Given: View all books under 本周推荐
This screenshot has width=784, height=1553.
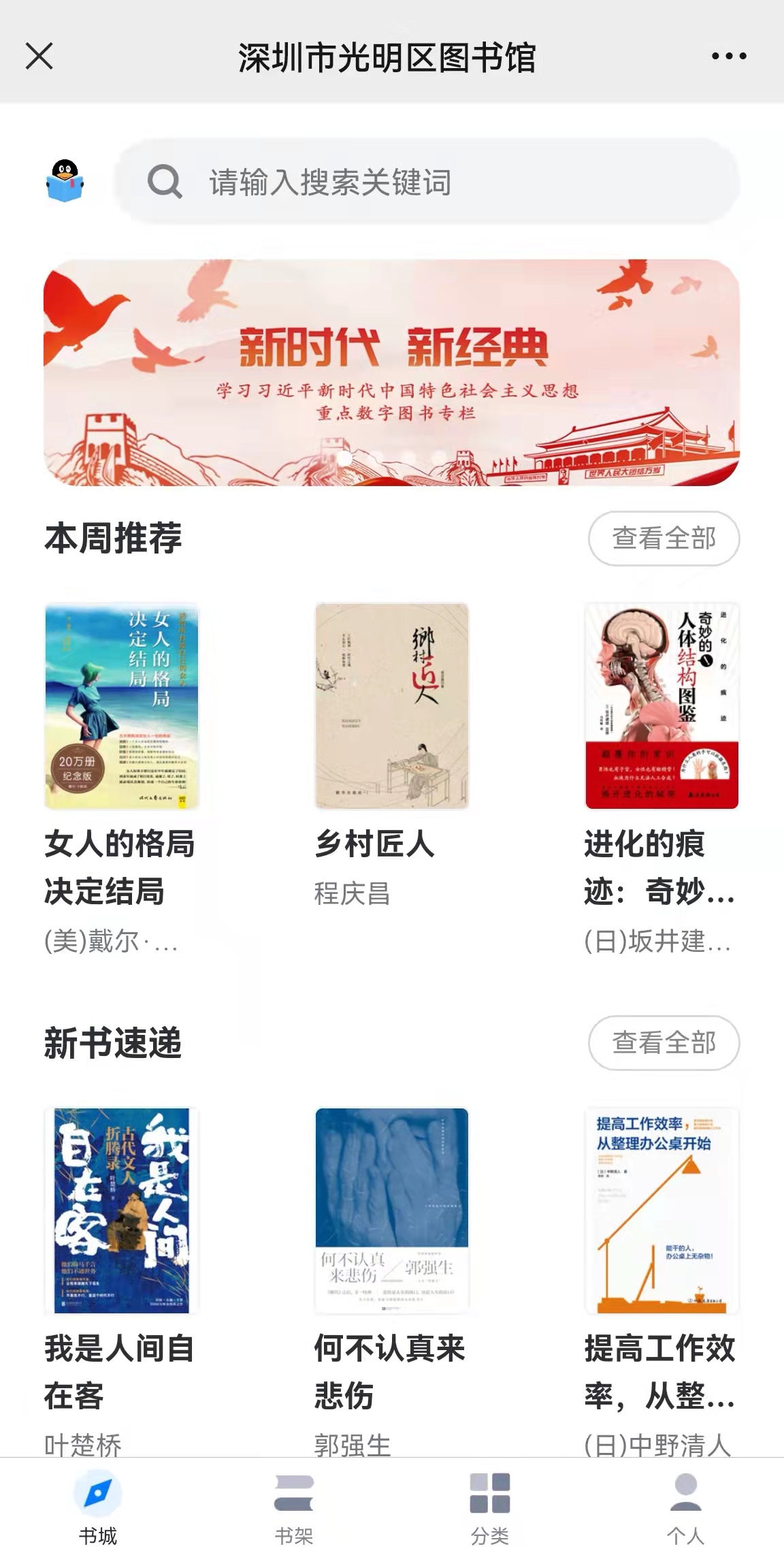Looking at the screenshot, I should (664, 539).
